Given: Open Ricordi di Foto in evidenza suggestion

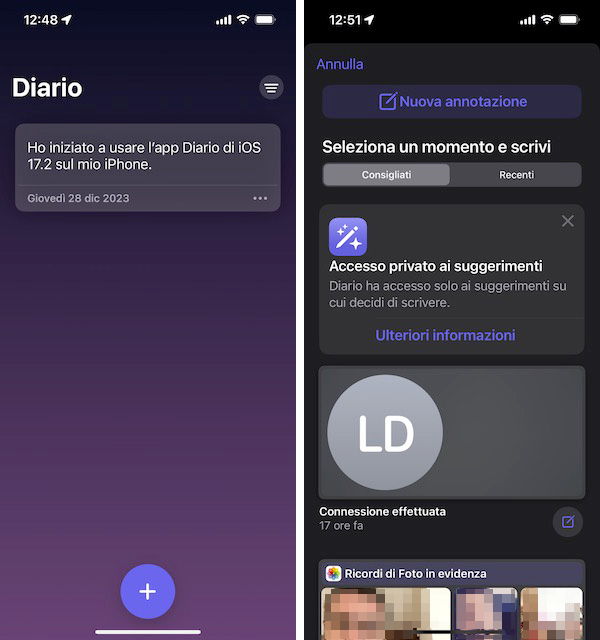Looking at the screenshot, I should (452, 600).
